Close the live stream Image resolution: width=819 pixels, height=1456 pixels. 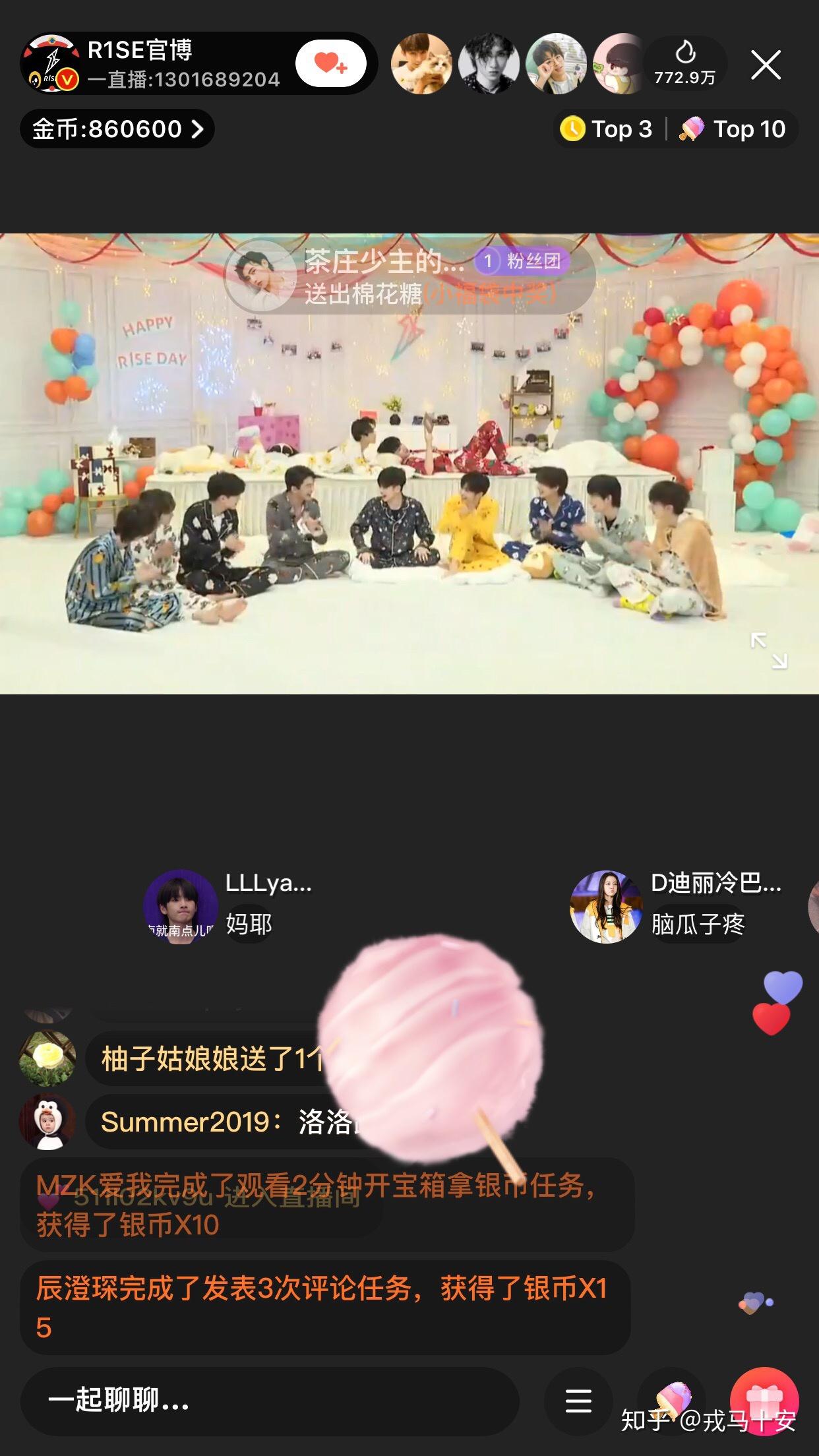click(x=766, y=65)
